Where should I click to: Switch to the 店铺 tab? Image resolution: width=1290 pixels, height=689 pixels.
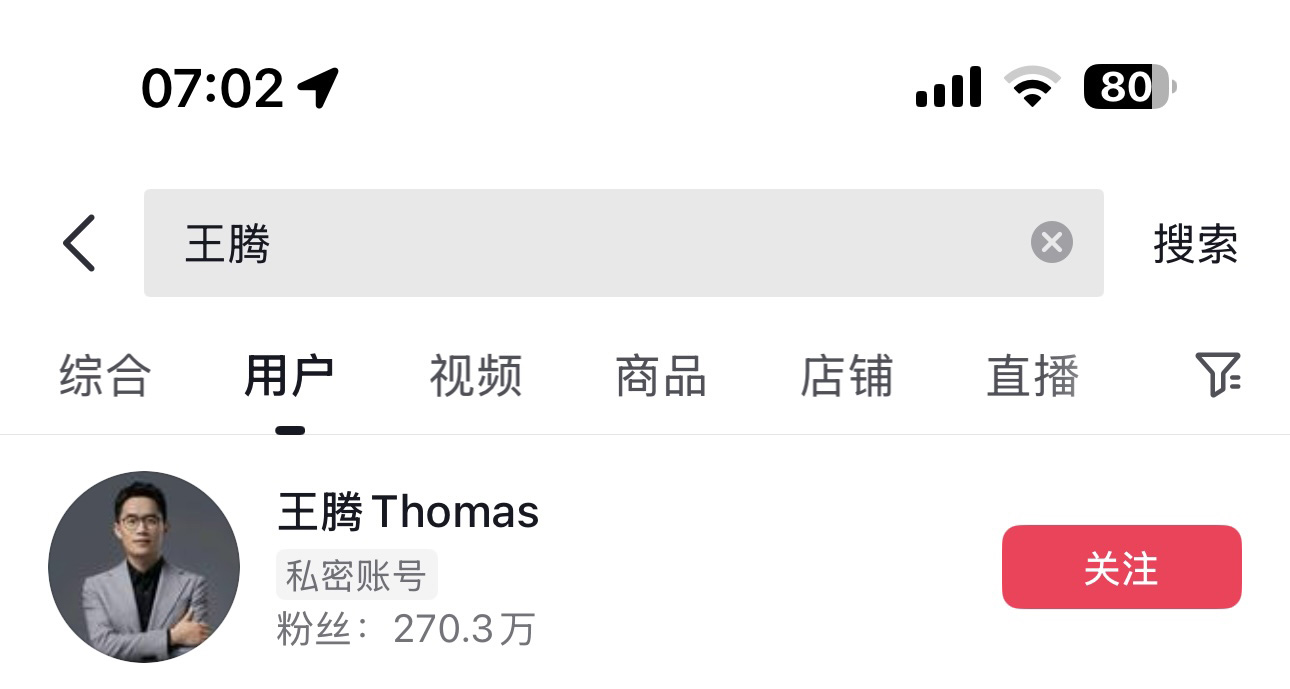(846, 377)
